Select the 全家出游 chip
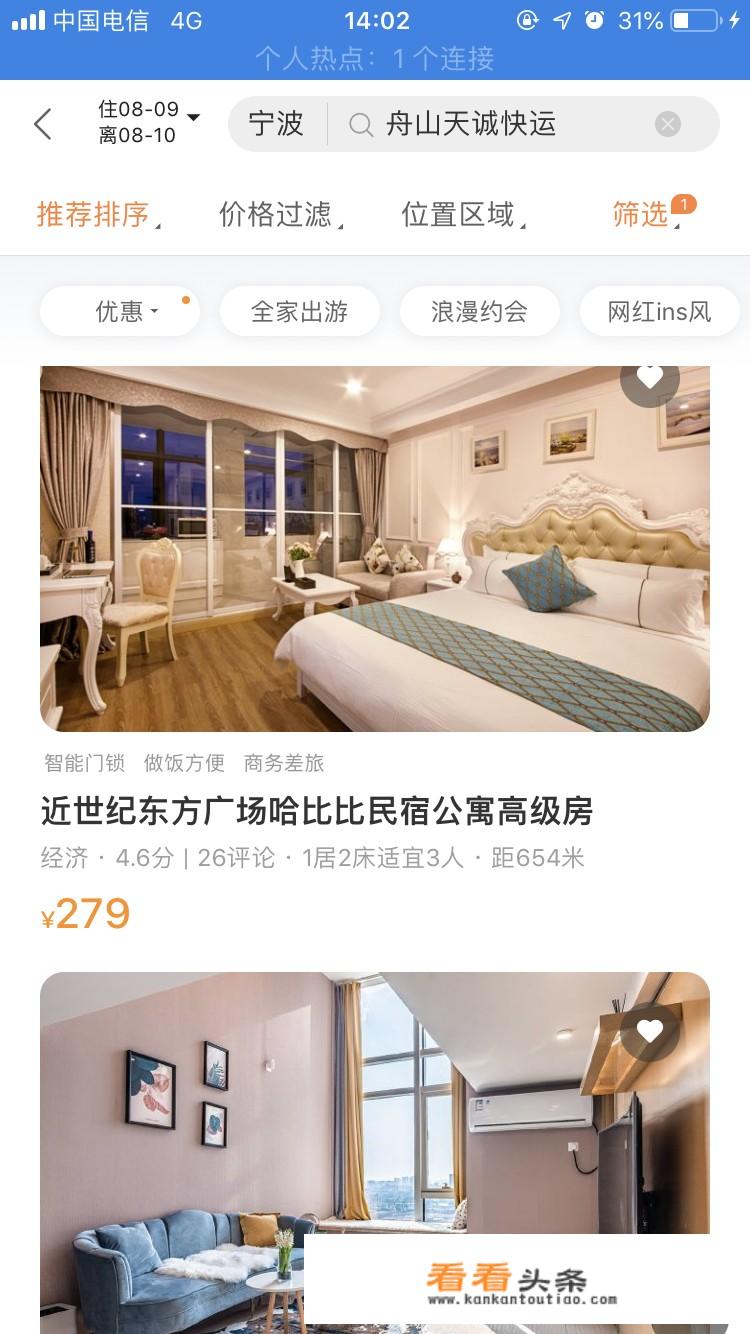This screenshot has width=750, height=1334. tap(299, 311)
